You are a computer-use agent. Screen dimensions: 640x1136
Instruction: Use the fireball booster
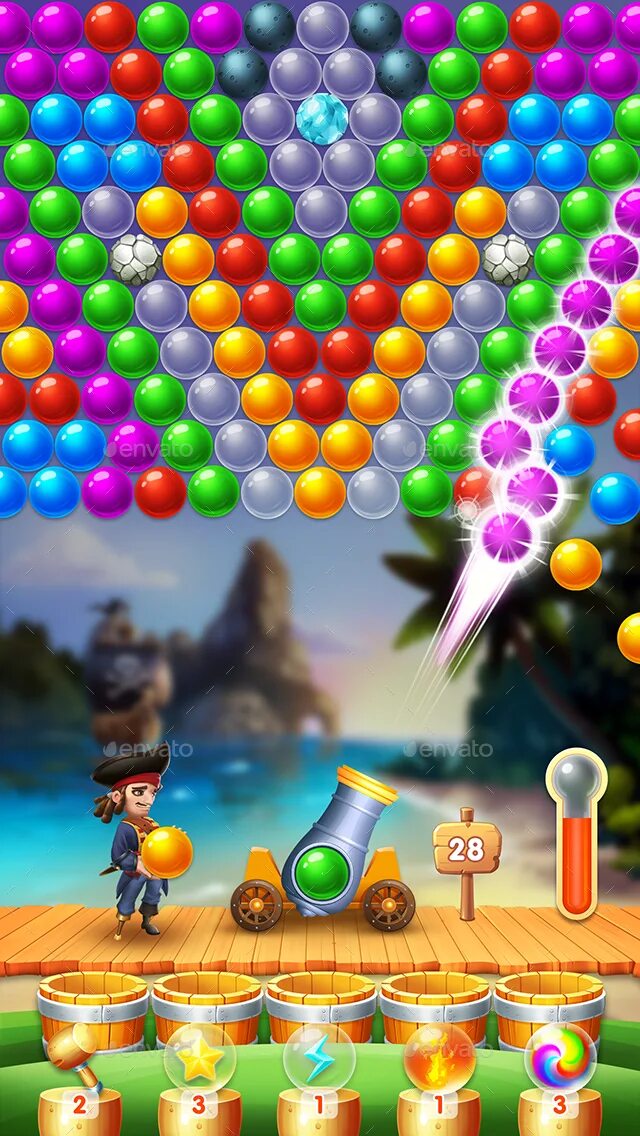tap(439, 1058)
